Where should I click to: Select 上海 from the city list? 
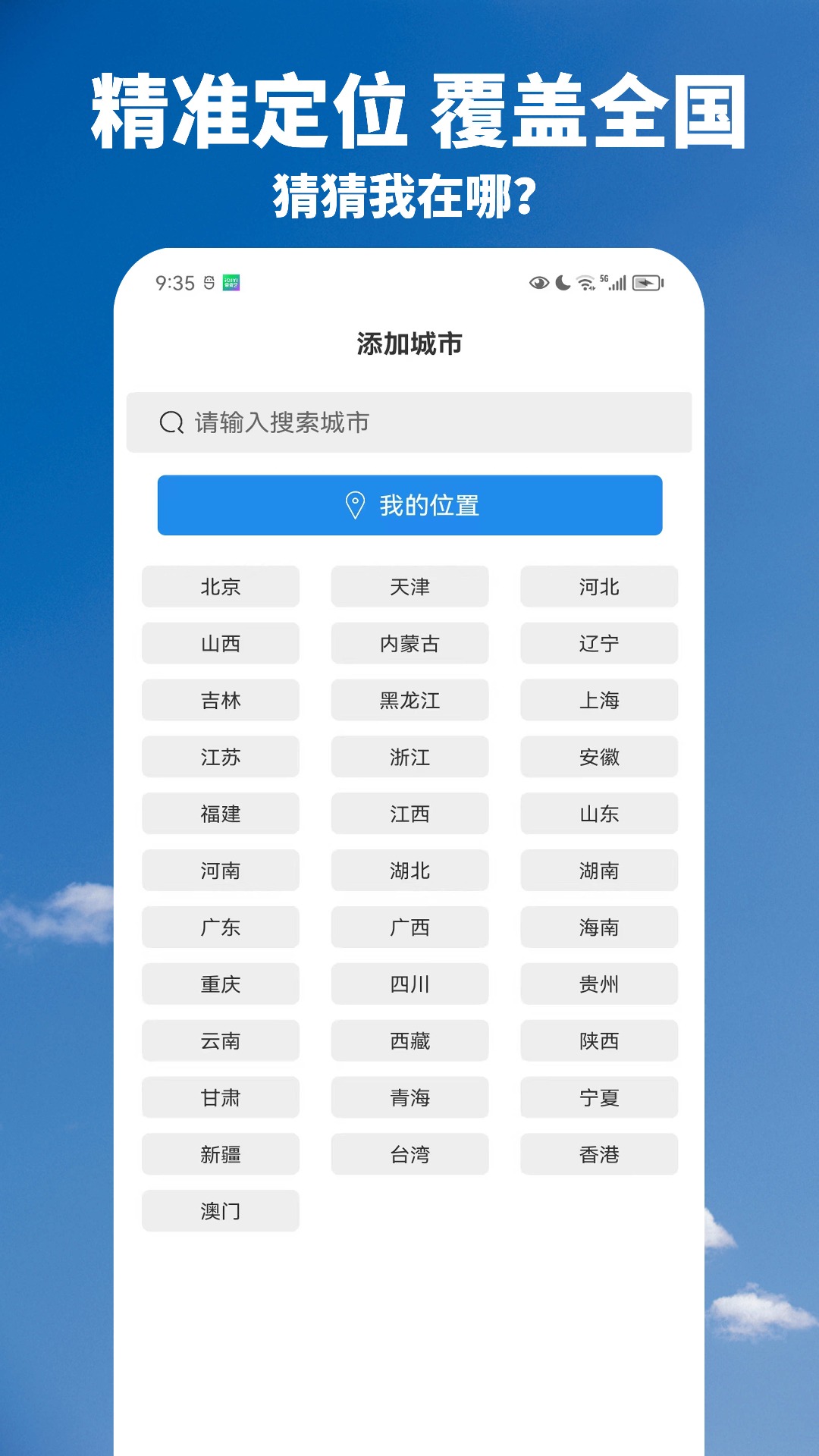click(x=598, y=700)
